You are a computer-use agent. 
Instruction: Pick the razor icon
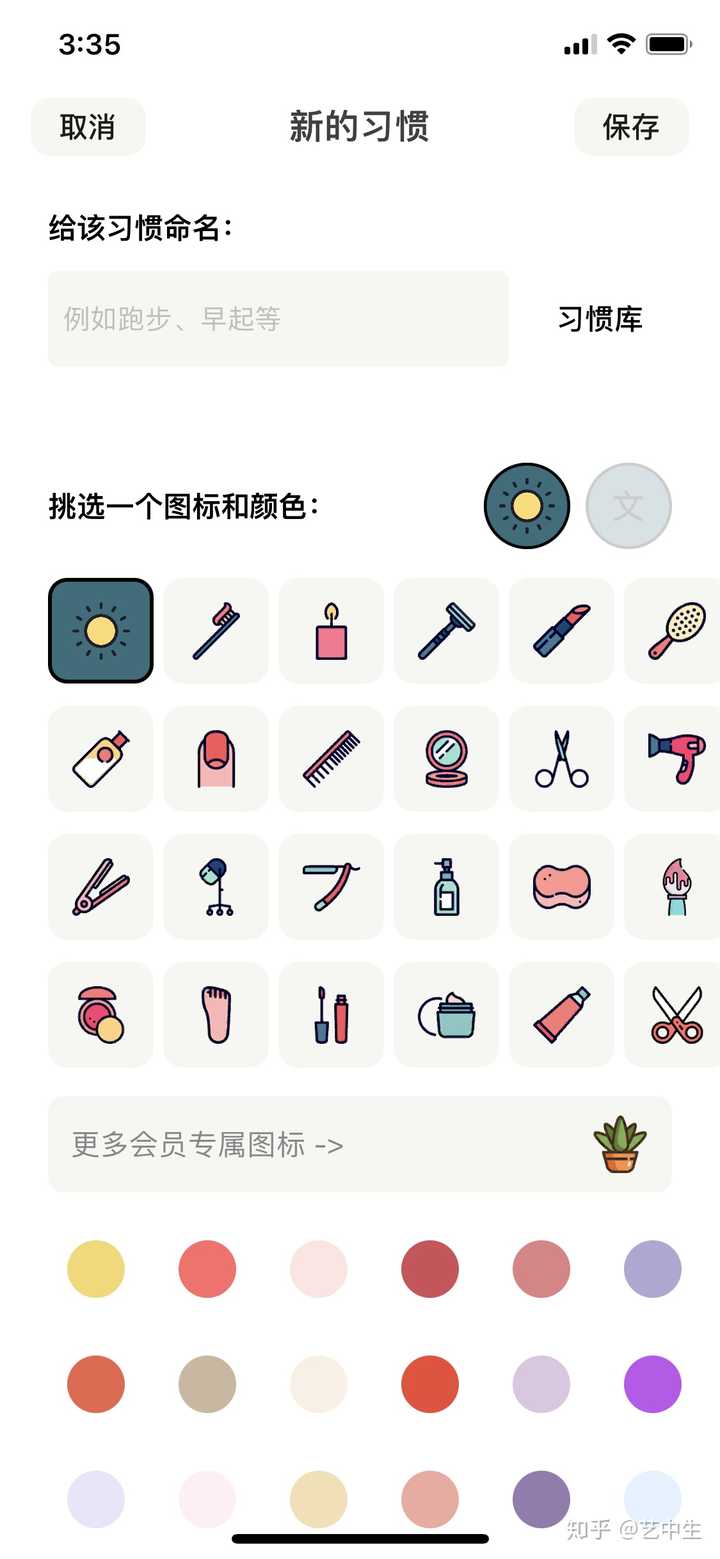coord(446,631)
